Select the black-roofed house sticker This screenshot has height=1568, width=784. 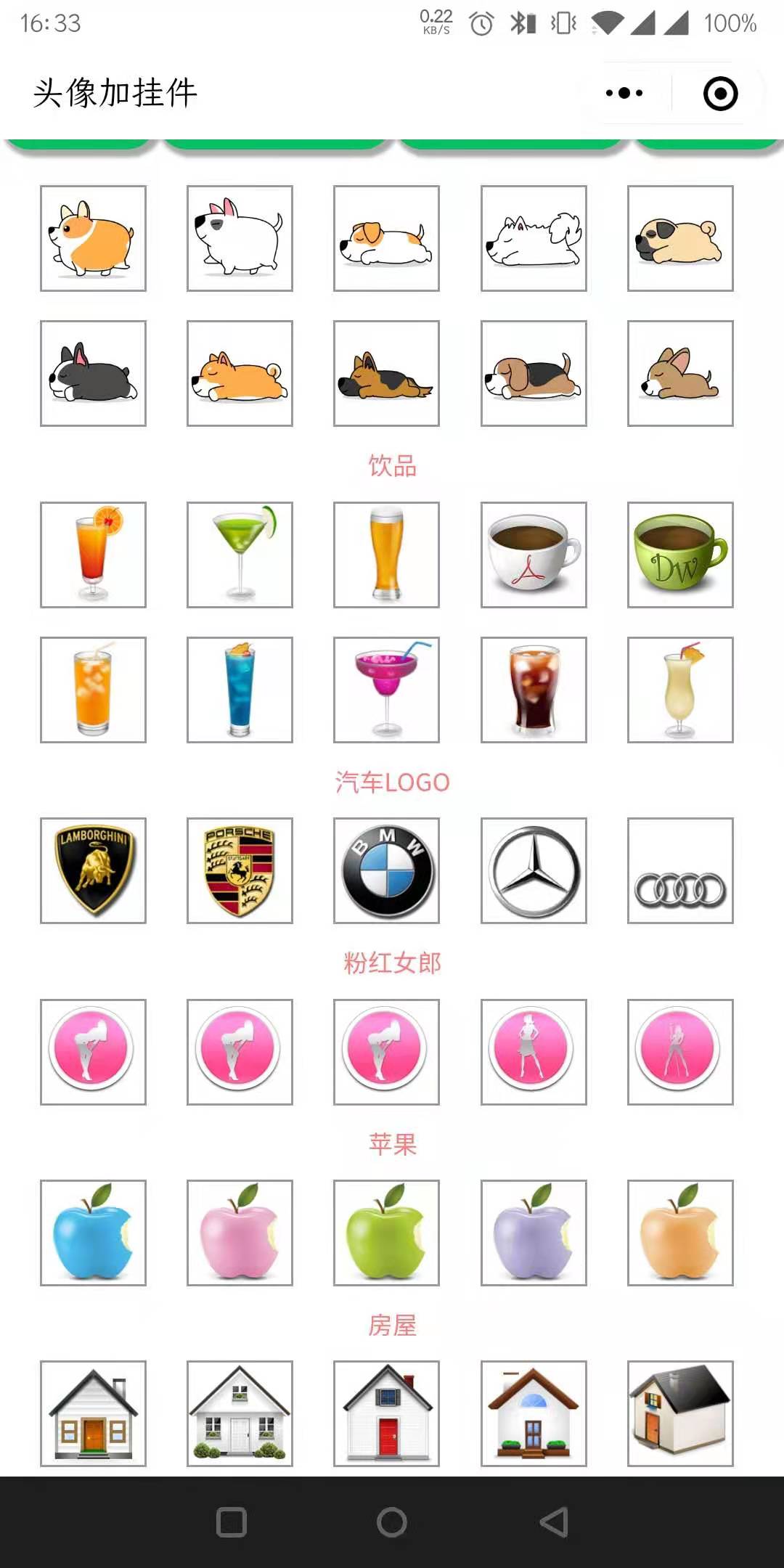680,1413
